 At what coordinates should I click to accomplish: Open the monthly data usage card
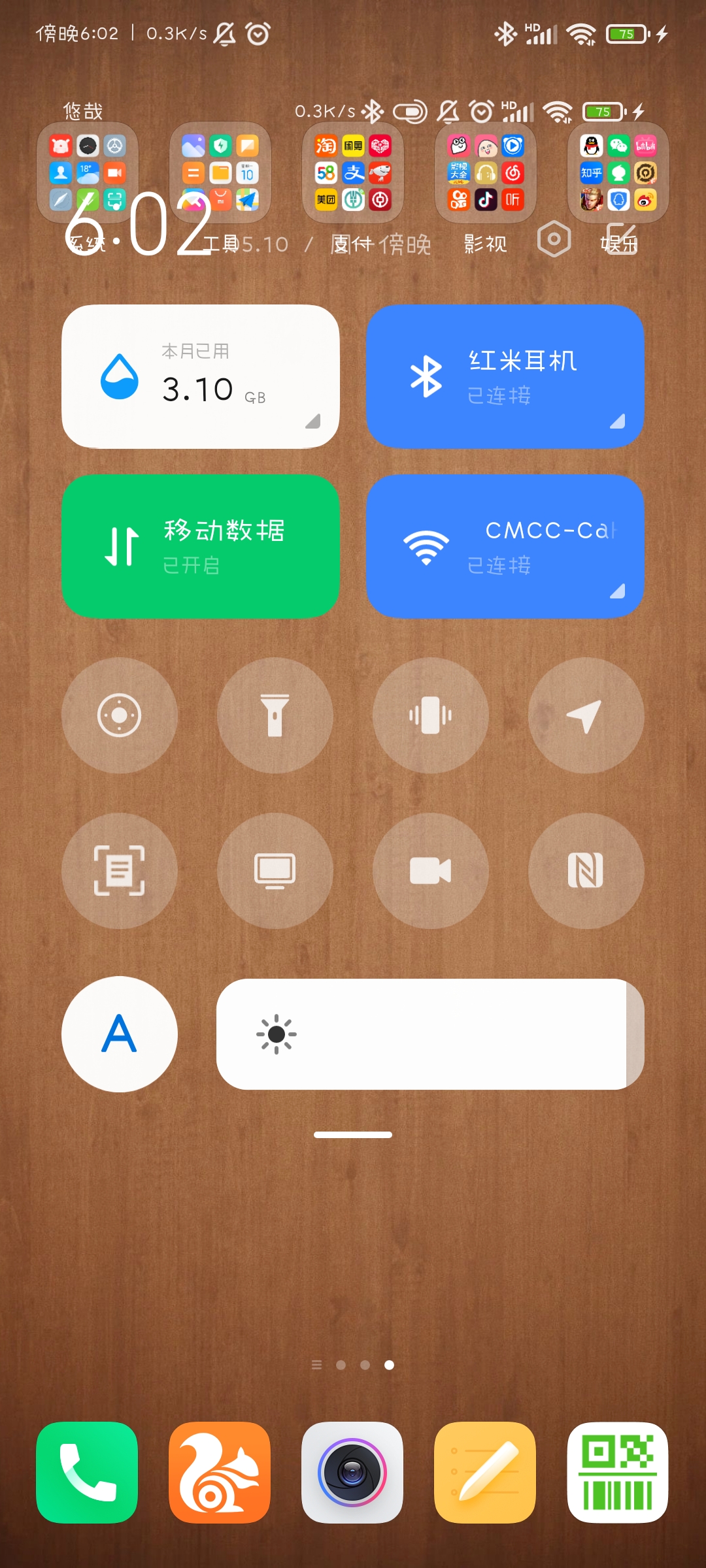pos(201,376)
